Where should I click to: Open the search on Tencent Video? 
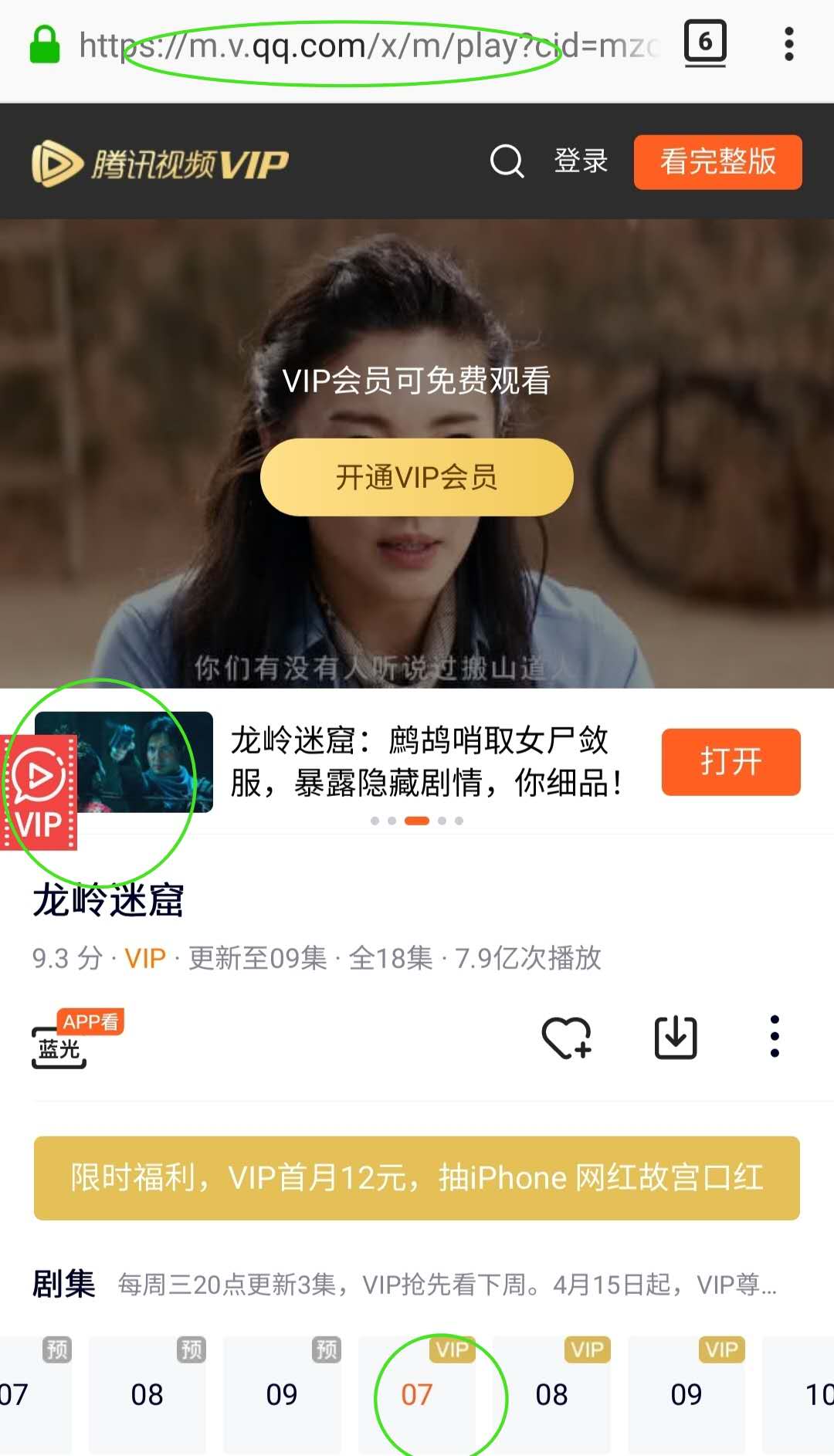[506, 162]
